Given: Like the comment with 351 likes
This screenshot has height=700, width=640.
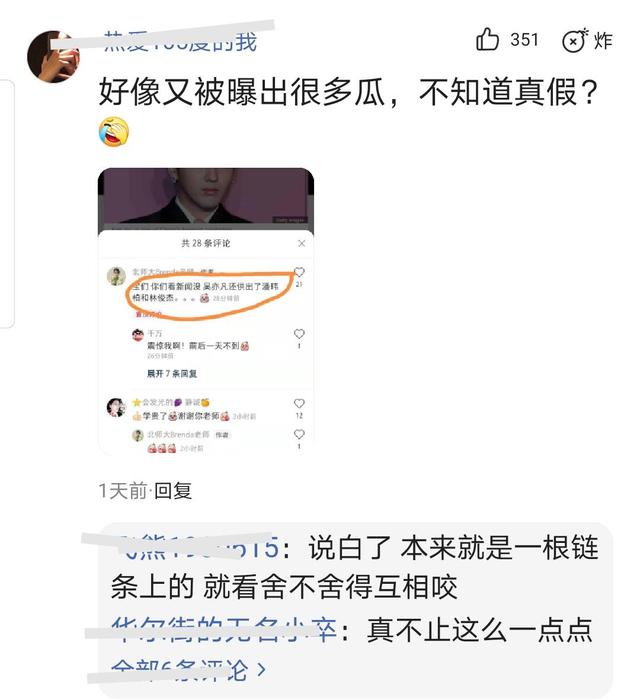Looking at the screenshot, I should [488, 40].
